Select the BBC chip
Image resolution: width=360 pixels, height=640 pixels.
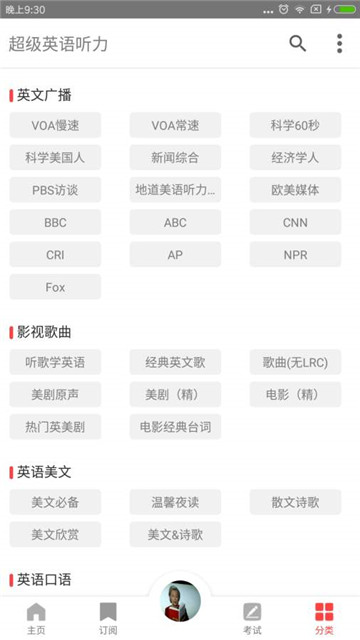coord(55,222)
